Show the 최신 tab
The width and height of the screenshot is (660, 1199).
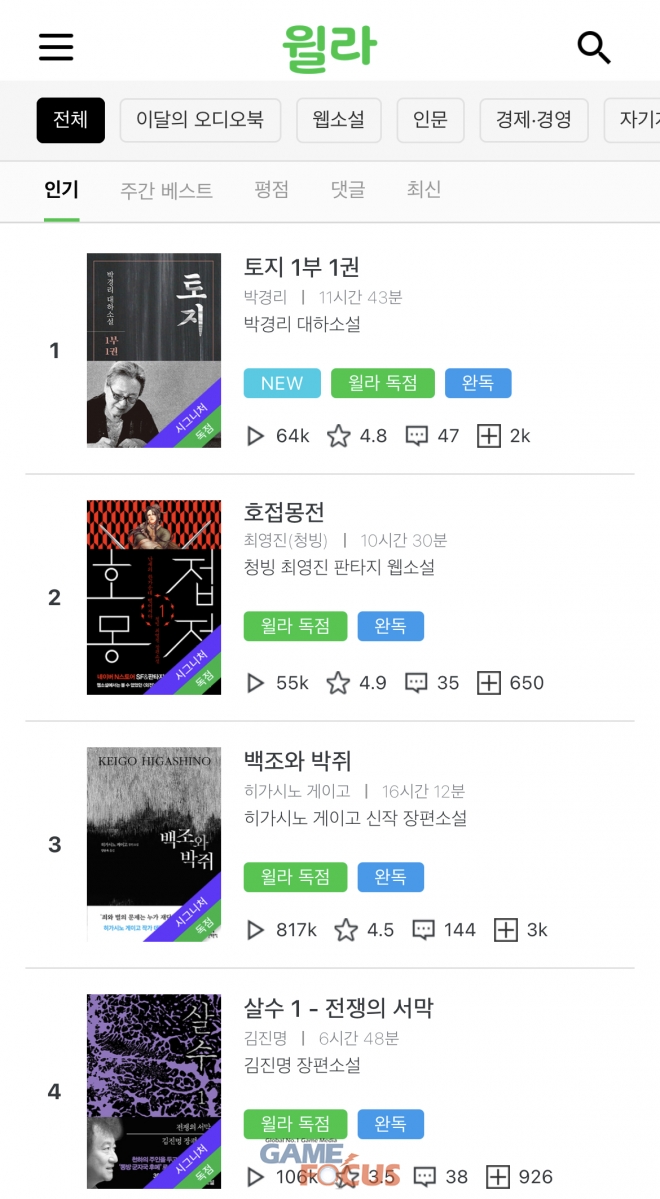tap(424, 189)
